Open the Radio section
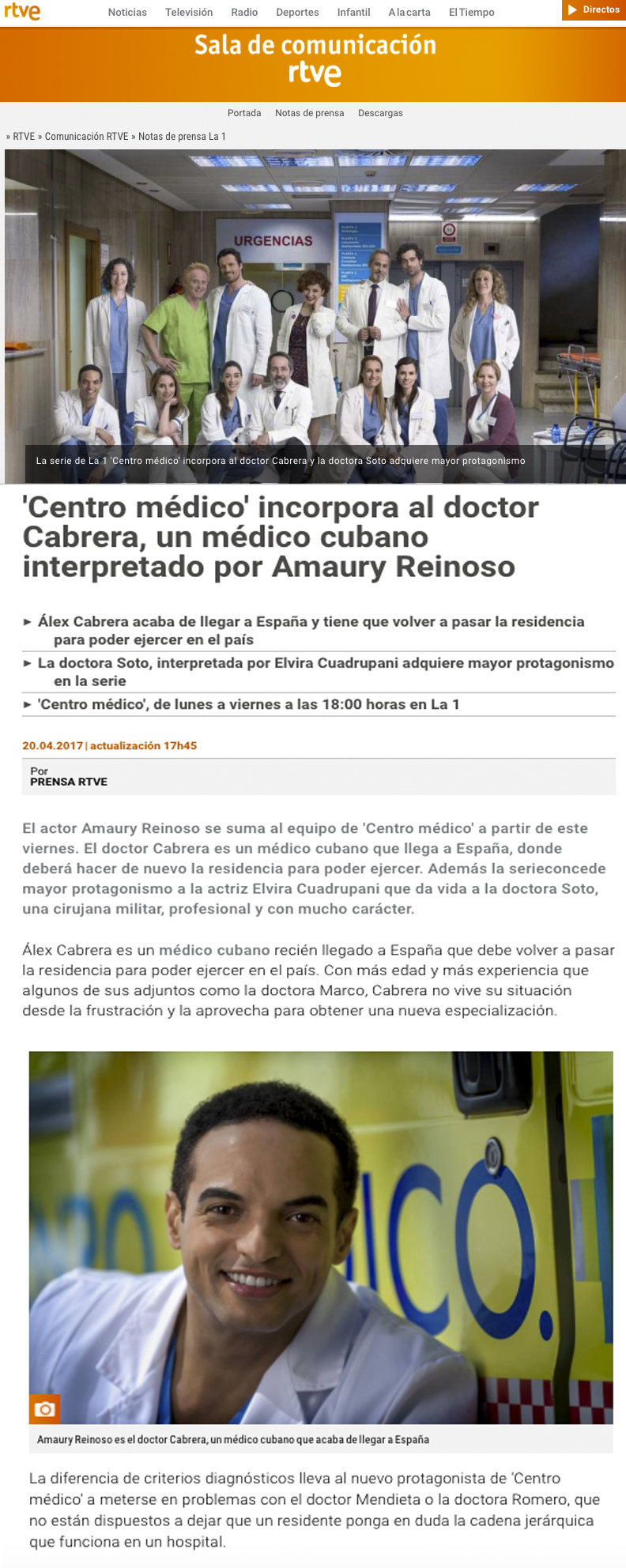Image resolution: width=626 pixels, height=1568 pixels. 244,13
